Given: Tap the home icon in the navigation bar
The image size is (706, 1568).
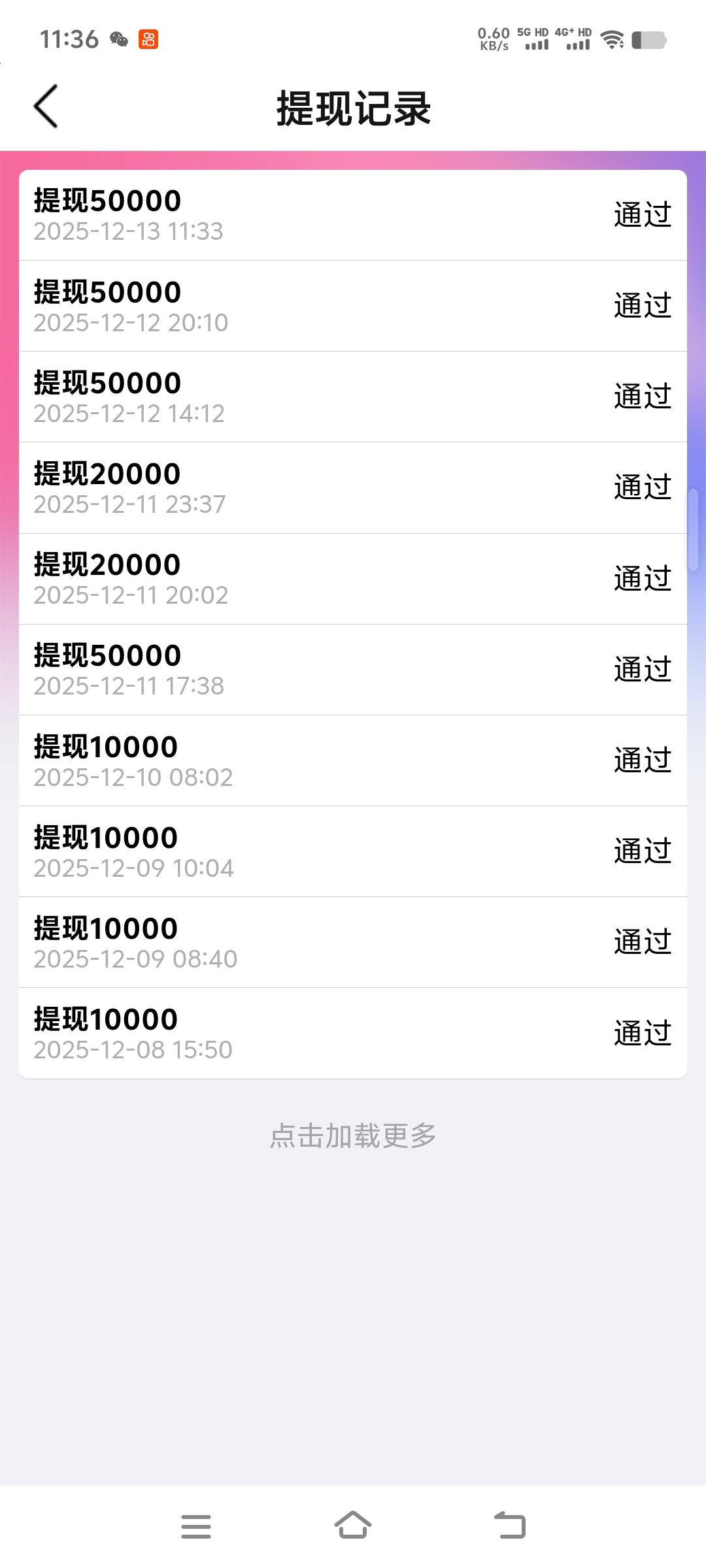Looking at the screenshot, I should (x=353, y=1525).
